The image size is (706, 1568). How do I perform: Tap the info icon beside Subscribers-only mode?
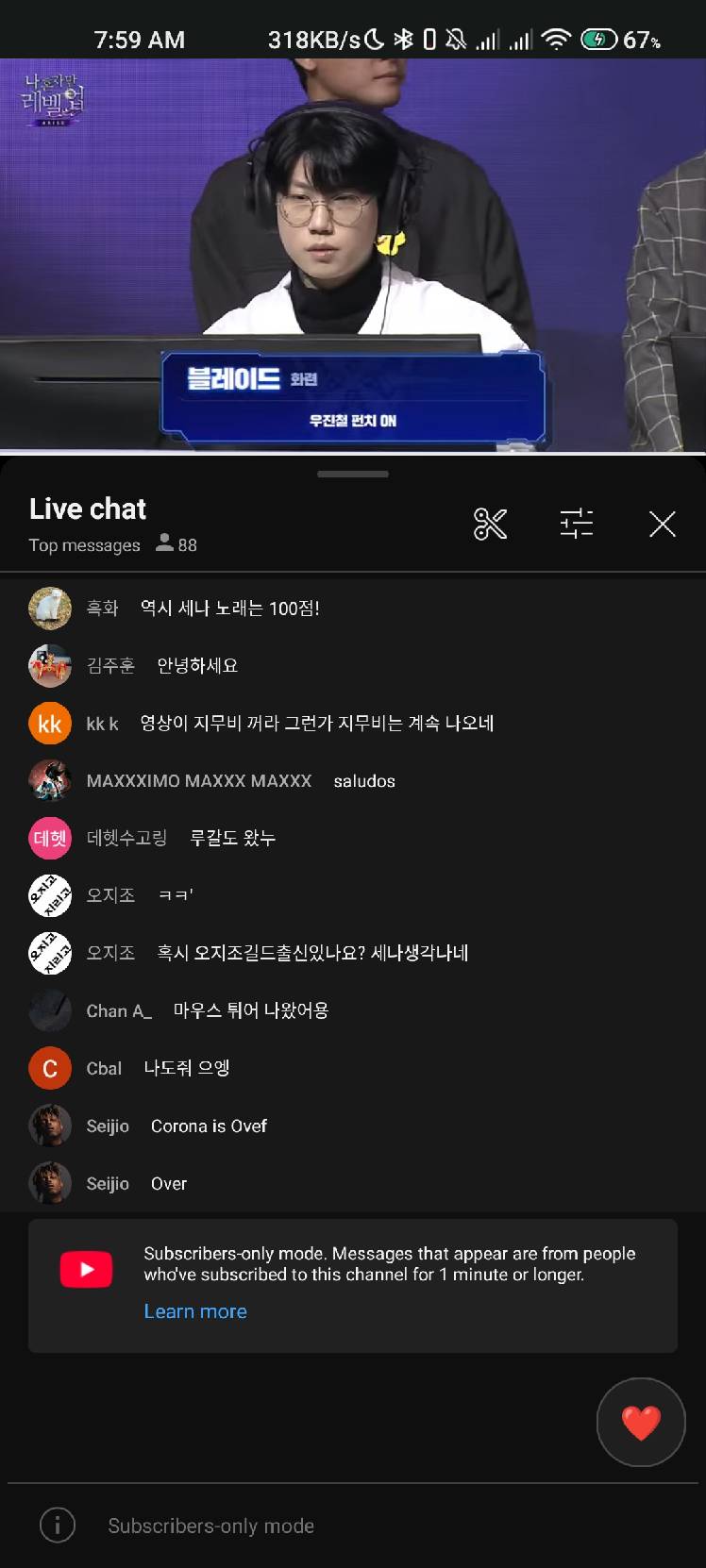coord(58,1525)
